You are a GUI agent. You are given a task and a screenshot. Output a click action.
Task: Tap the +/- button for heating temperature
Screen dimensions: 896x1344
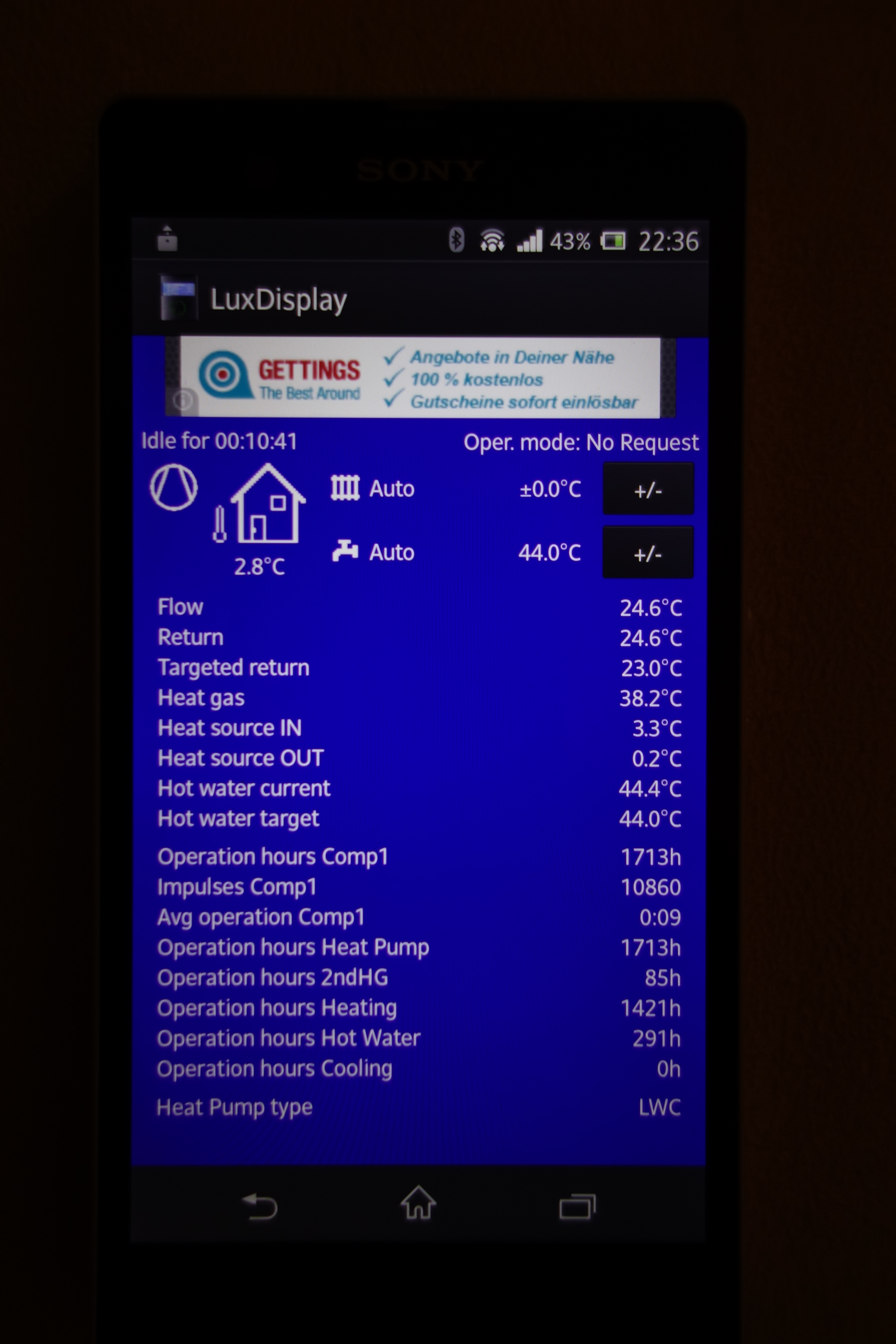[648, 489]
